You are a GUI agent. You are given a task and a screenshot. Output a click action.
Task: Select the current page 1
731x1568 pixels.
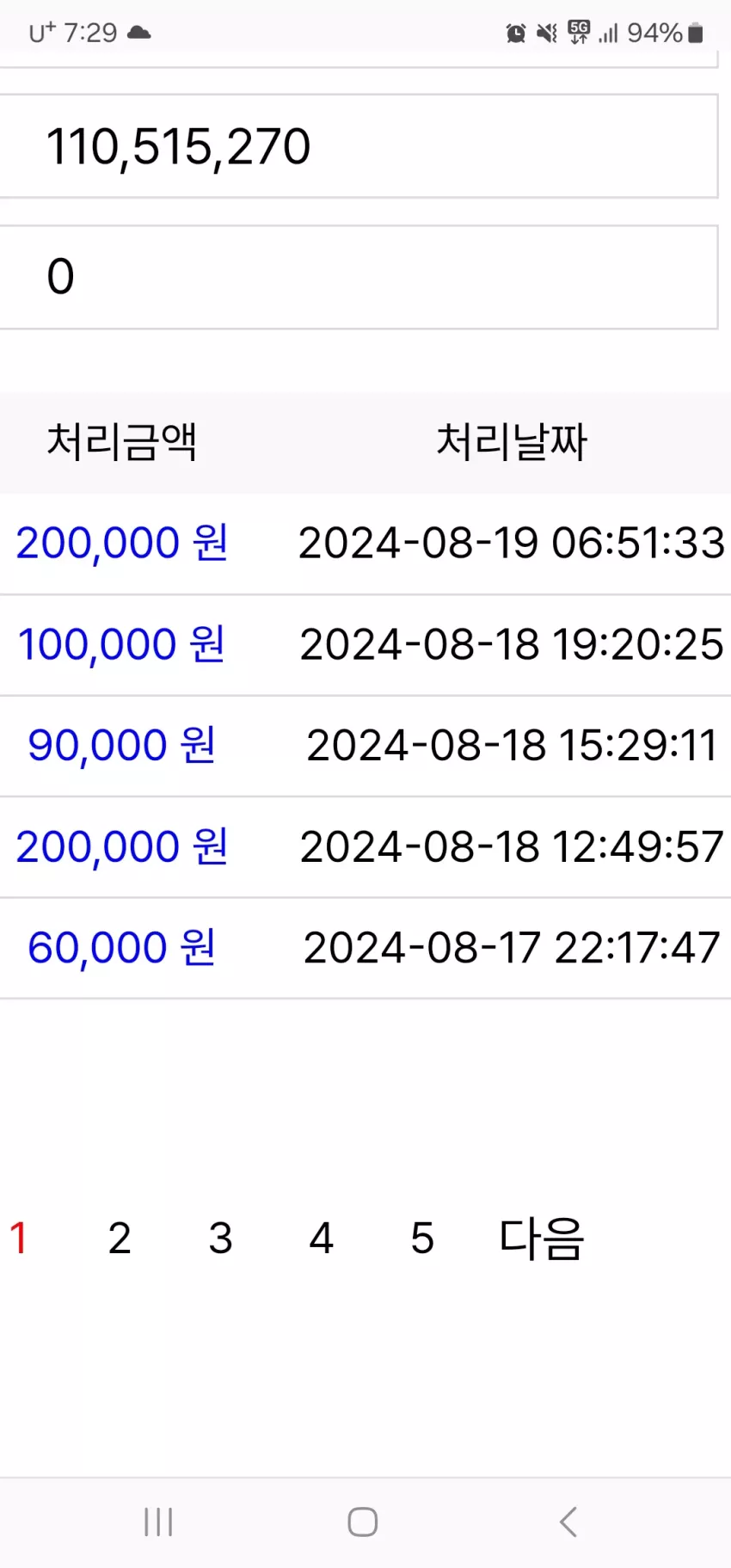tap(19, 1238)
